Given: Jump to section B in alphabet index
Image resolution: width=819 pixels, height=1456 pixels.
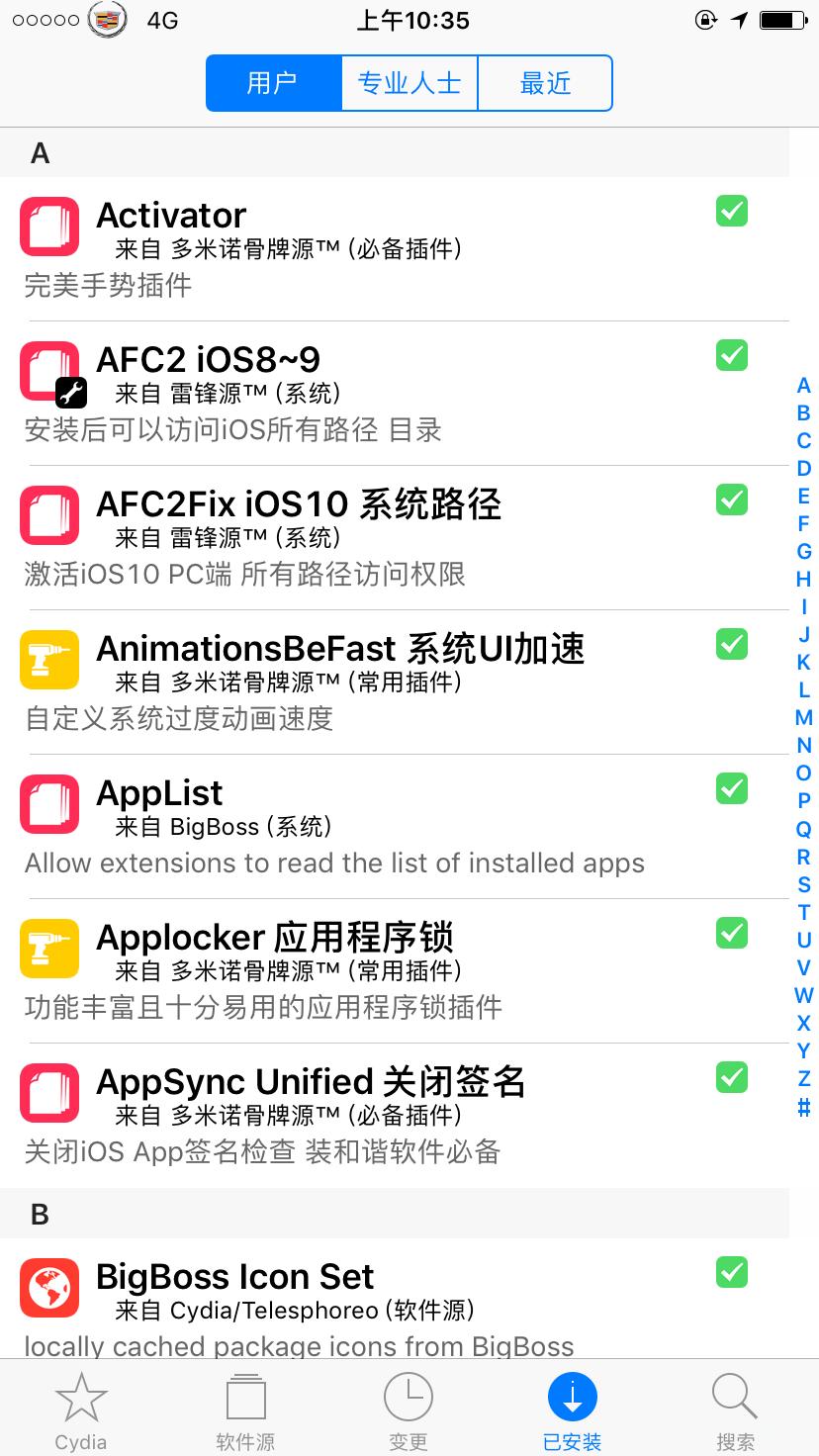Looking at the screenshot, I should (x=802, y=413).
